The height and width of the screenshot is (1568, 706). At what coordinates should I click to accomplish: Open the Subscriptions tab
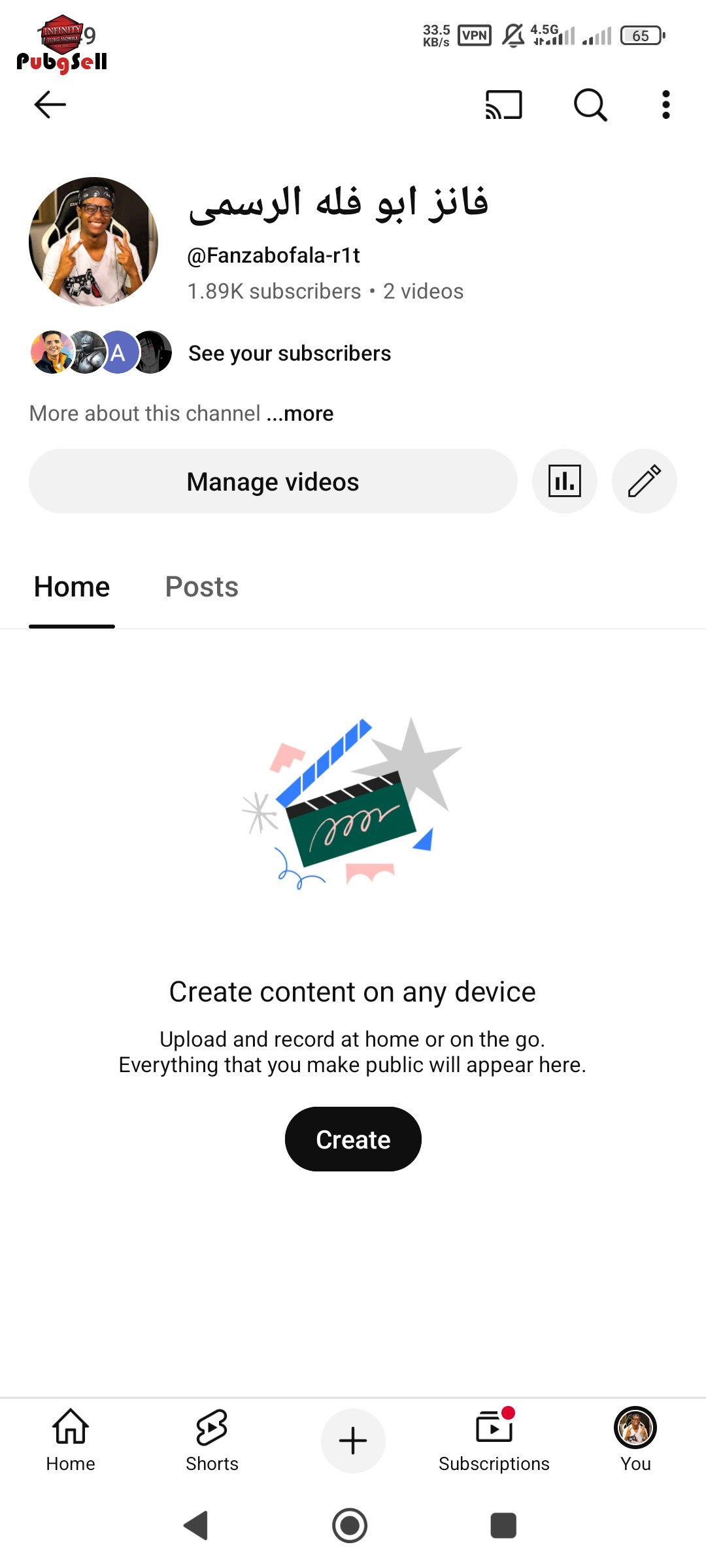[x=494, y=1441]
